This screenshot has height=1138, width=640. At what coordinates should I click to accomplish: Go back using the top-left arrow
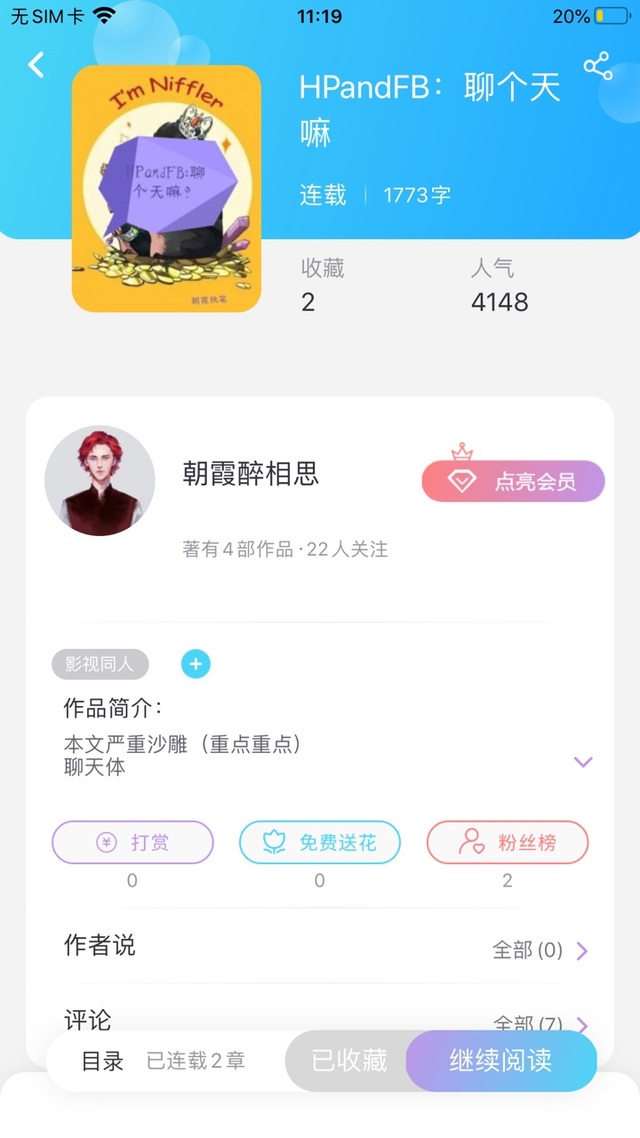pyautogui.click(x=37, y=65)
